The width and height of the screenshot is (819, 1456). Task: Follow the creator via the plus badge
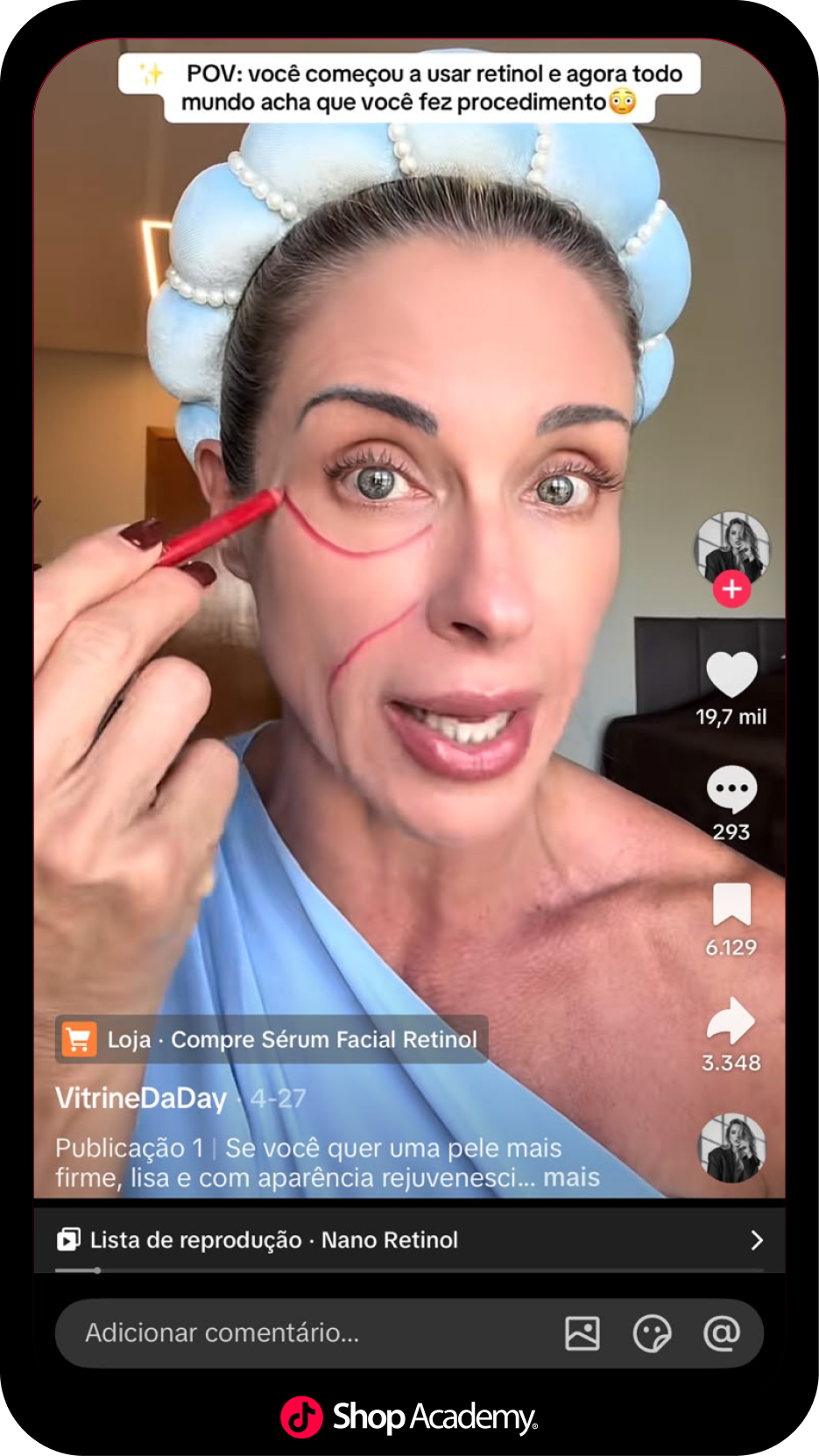(x=731, y=590)
